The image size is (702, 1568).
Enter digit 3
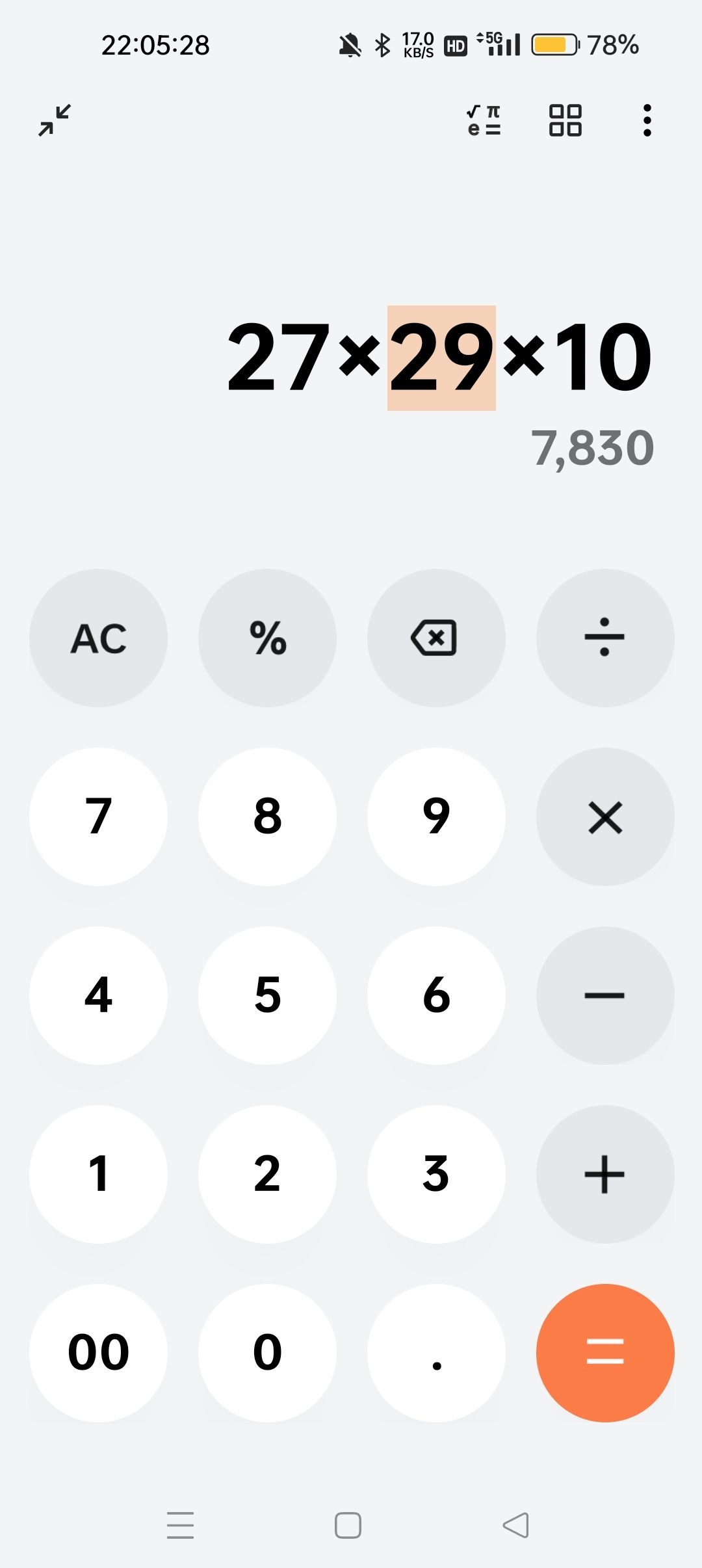coord(436,1174)
